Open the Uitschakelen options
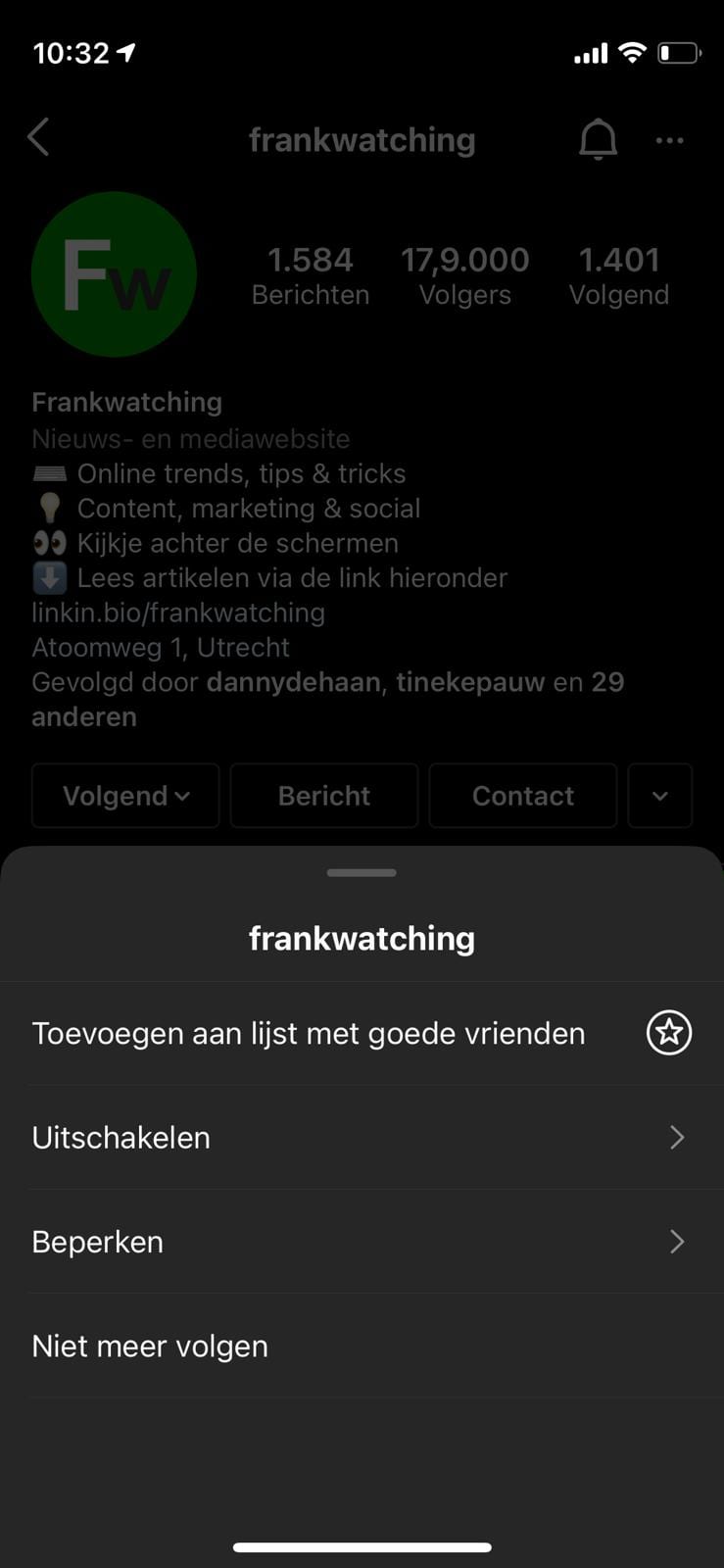This screenshot has height=1568, width=724. (361, 1138)
